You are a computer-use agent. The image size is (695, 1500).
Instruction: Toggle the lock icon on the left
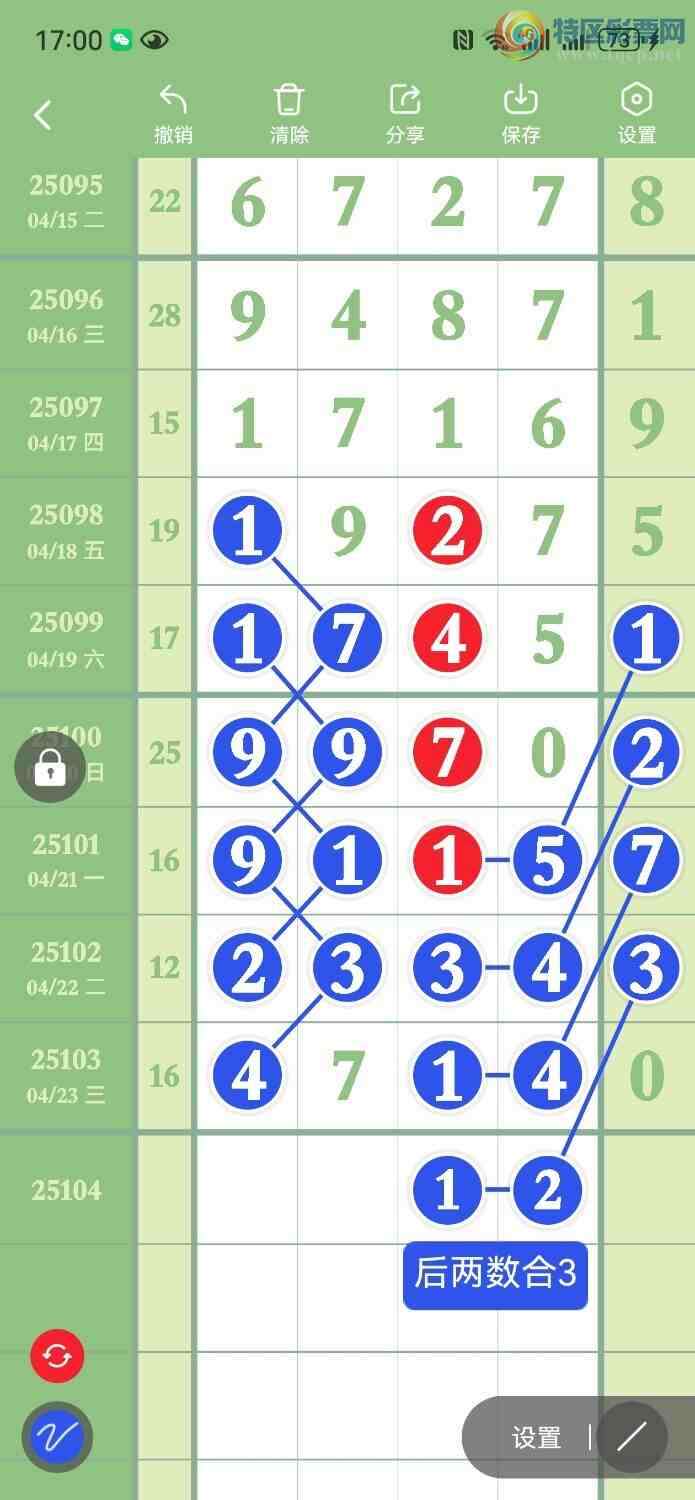(50, 768)
